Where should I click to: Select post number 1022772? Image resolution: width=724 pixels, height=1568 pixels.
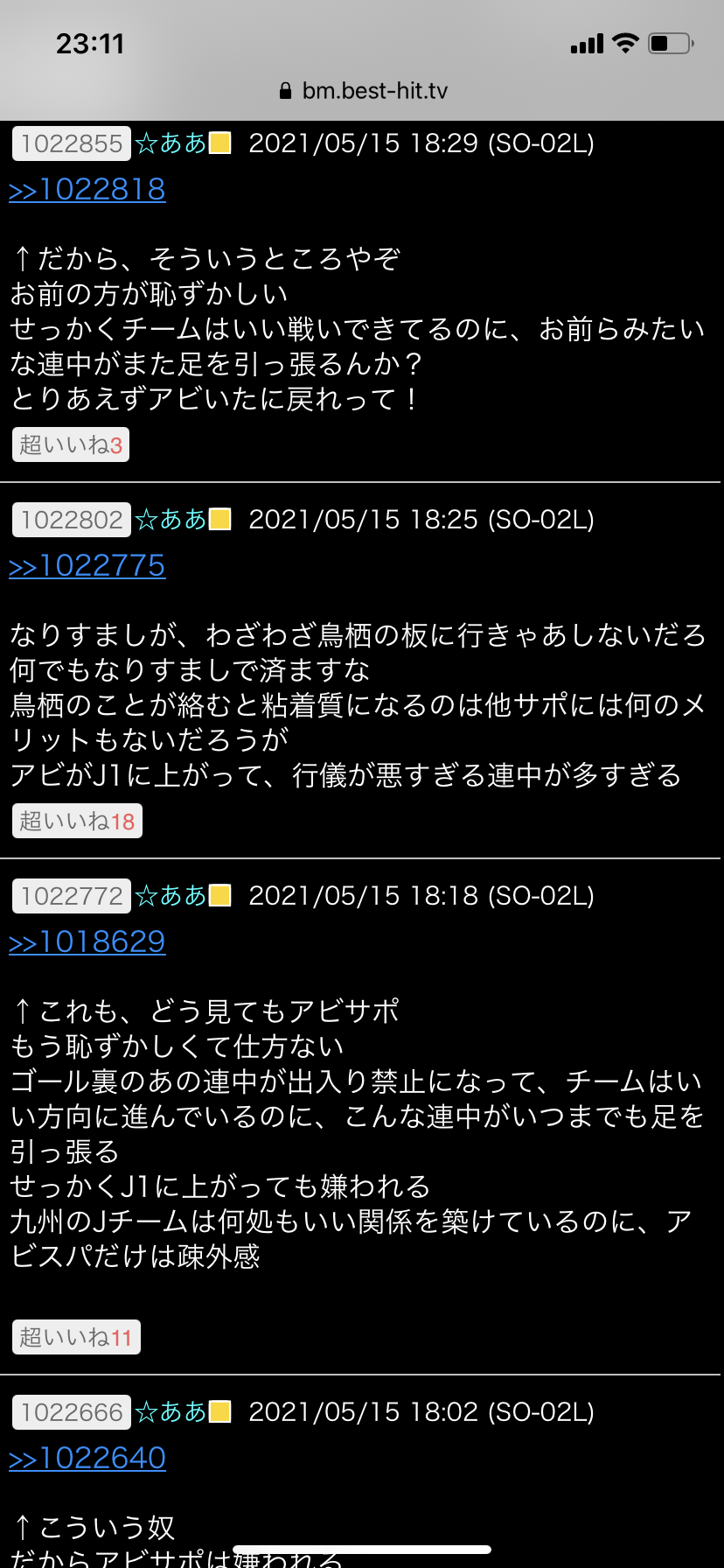coord(72,896)
